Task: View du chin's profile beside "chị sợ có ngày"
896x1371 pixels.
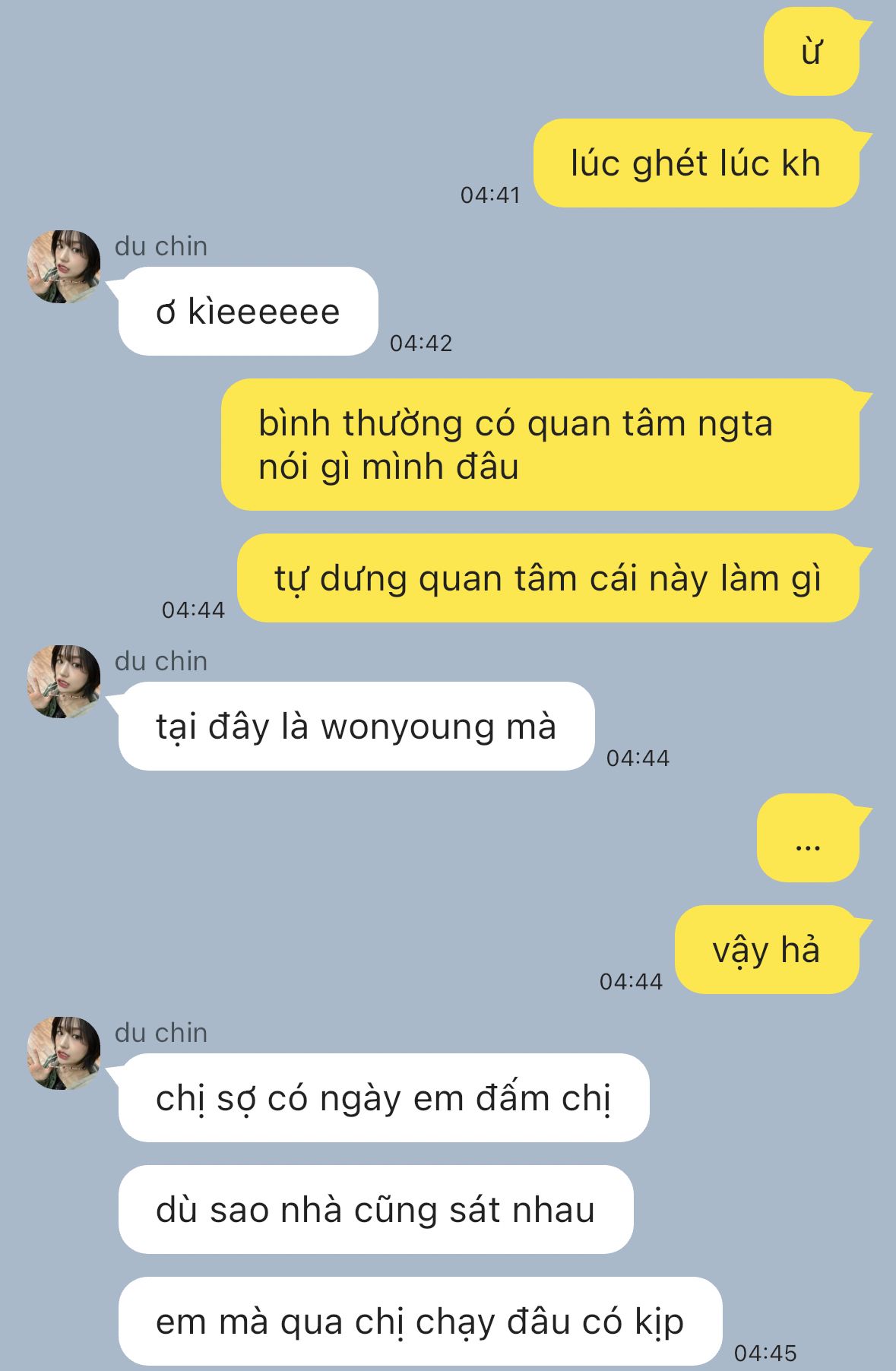Action: point(64,1053)
